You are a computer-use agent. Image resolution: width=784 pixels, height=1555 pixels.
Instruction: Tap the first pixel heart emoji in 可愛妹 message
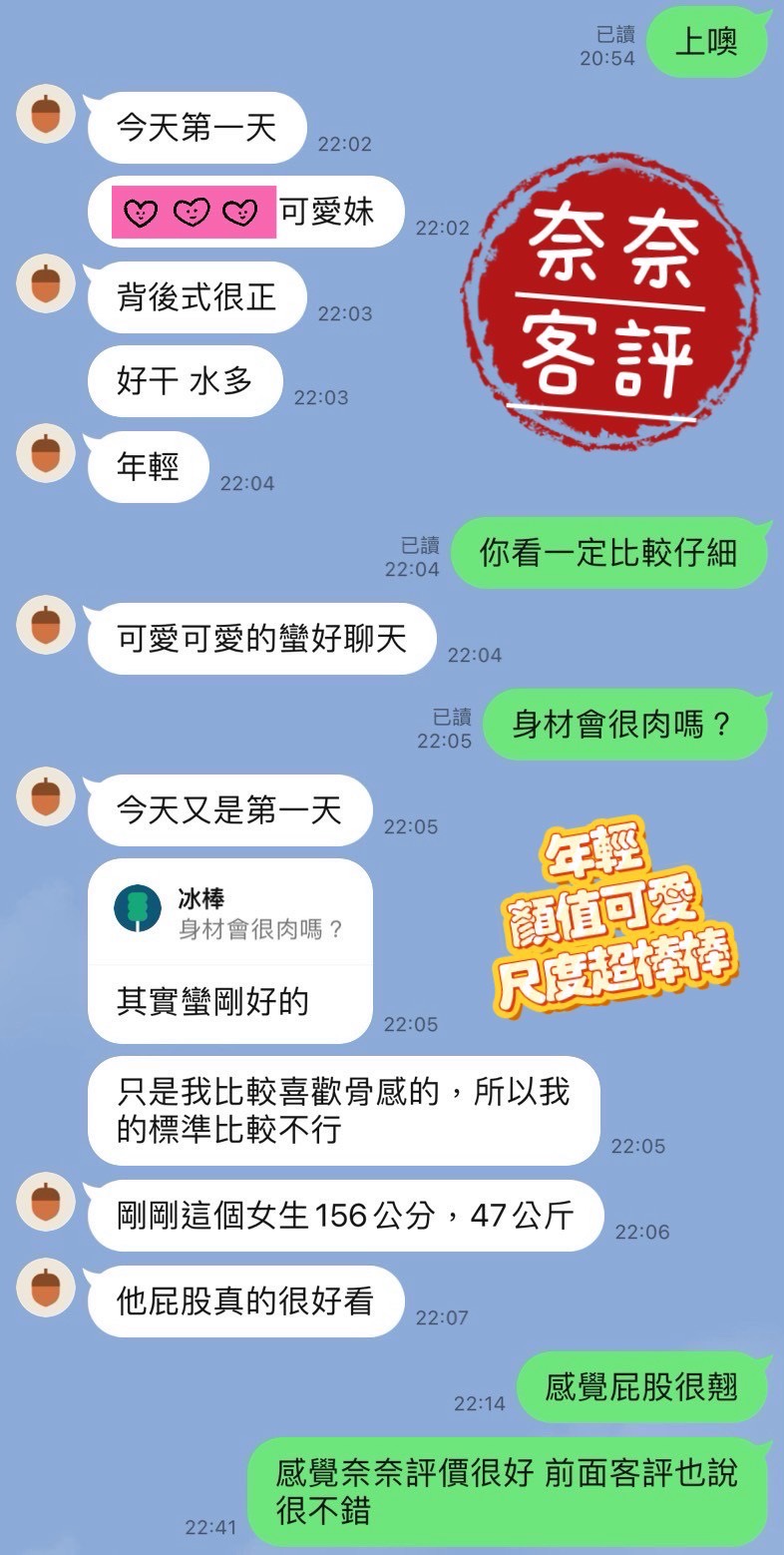(140, 212)
